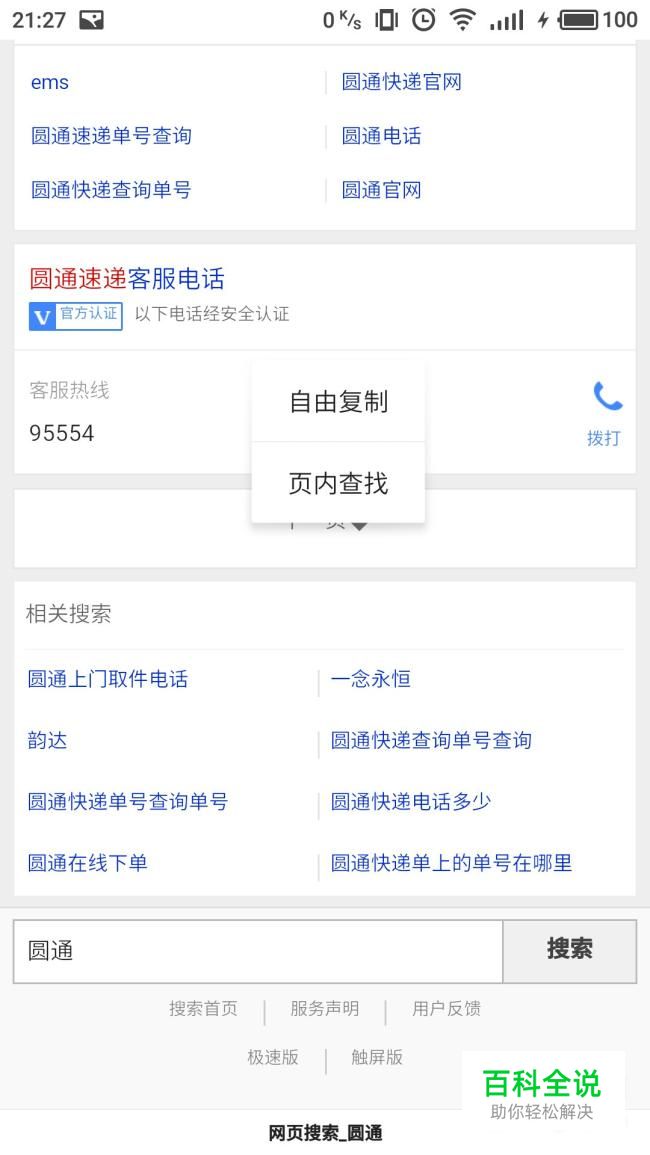
Task: Select 自由复制 in the popup menu
Action: click(338, 402)
